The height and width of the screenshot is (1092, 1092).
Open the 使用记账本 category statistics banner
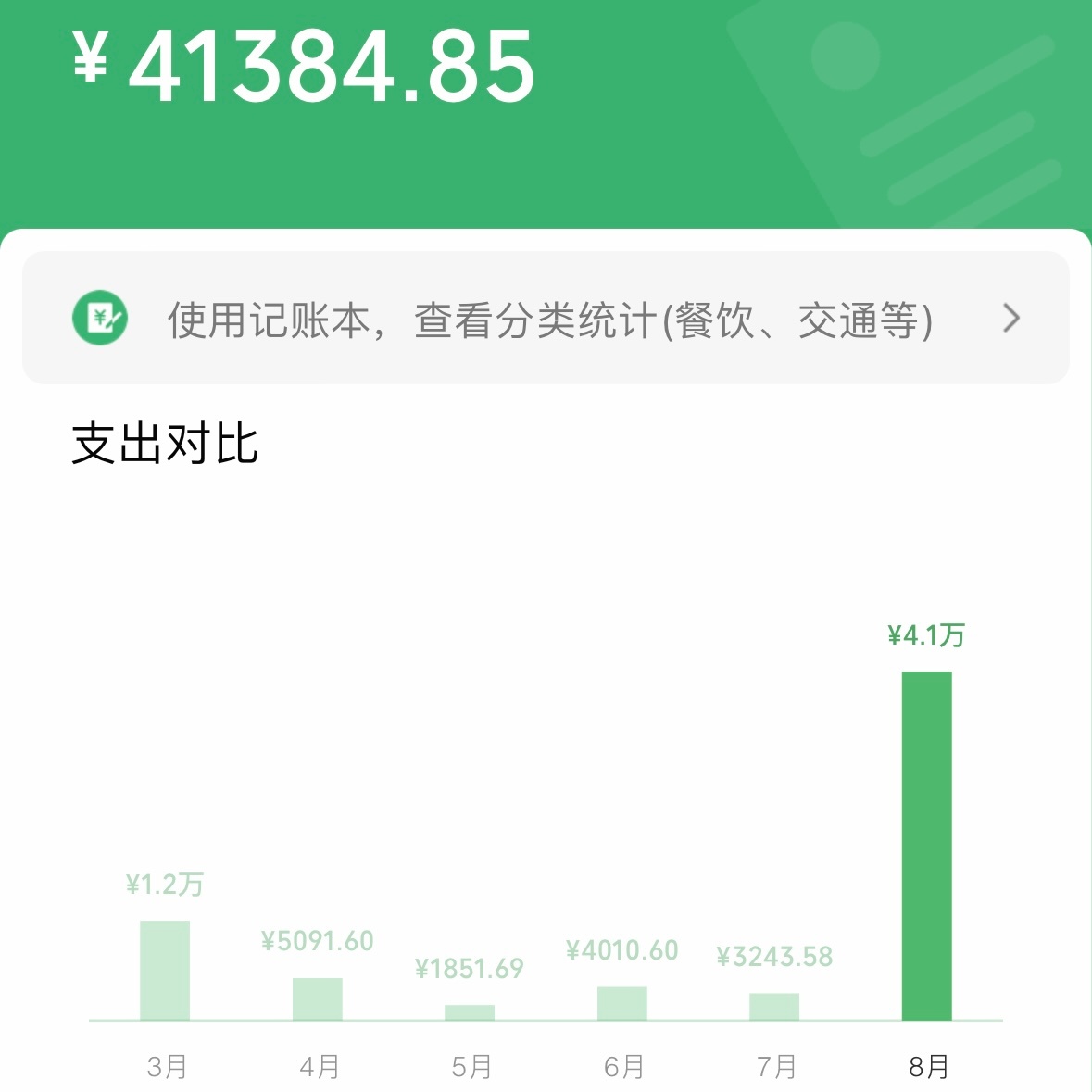(546, 319)
